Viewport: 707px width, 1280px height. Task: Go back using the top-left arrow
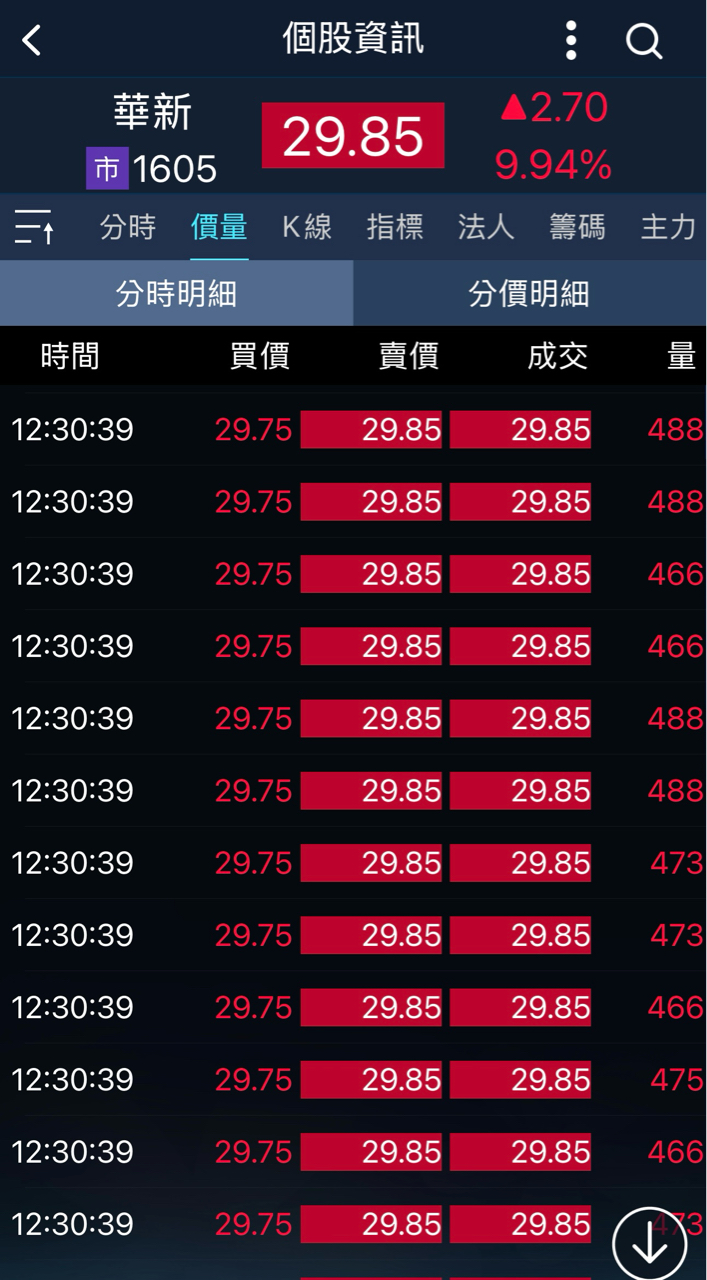[x=32, y=41]
